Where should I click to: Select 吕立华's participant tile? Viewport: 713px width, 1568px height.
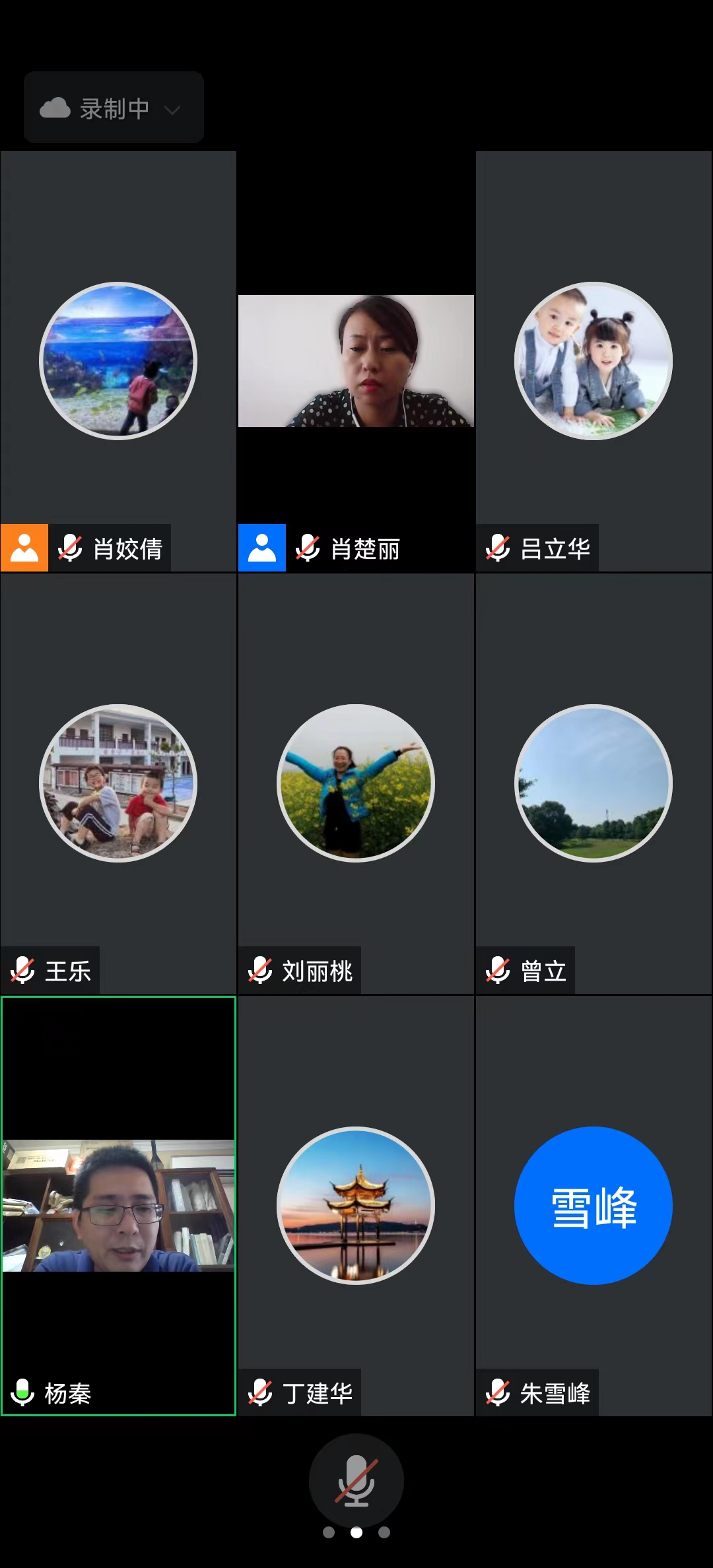click(594, 361)
